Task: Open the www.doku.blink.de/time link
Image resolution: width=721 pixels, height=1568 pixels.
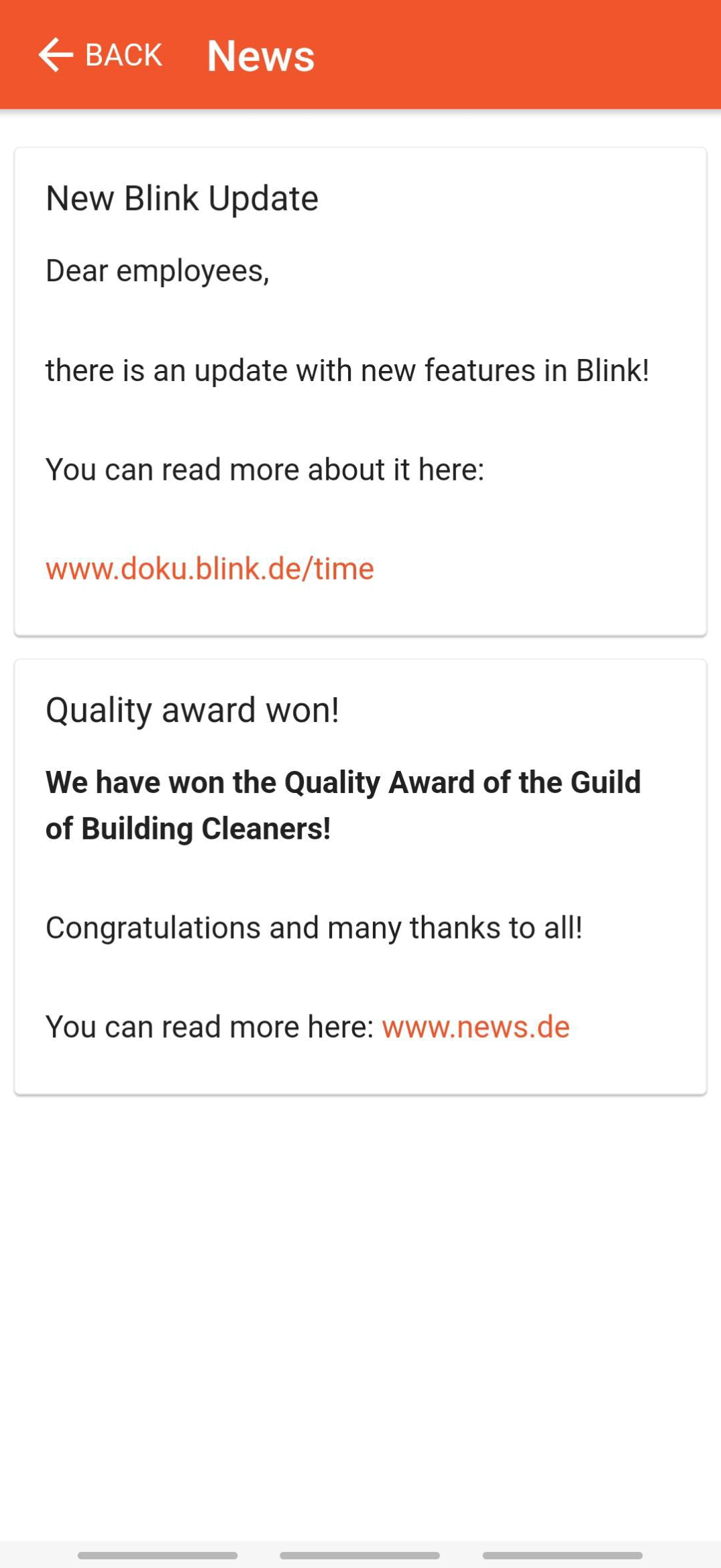Action: pos(209,568)
